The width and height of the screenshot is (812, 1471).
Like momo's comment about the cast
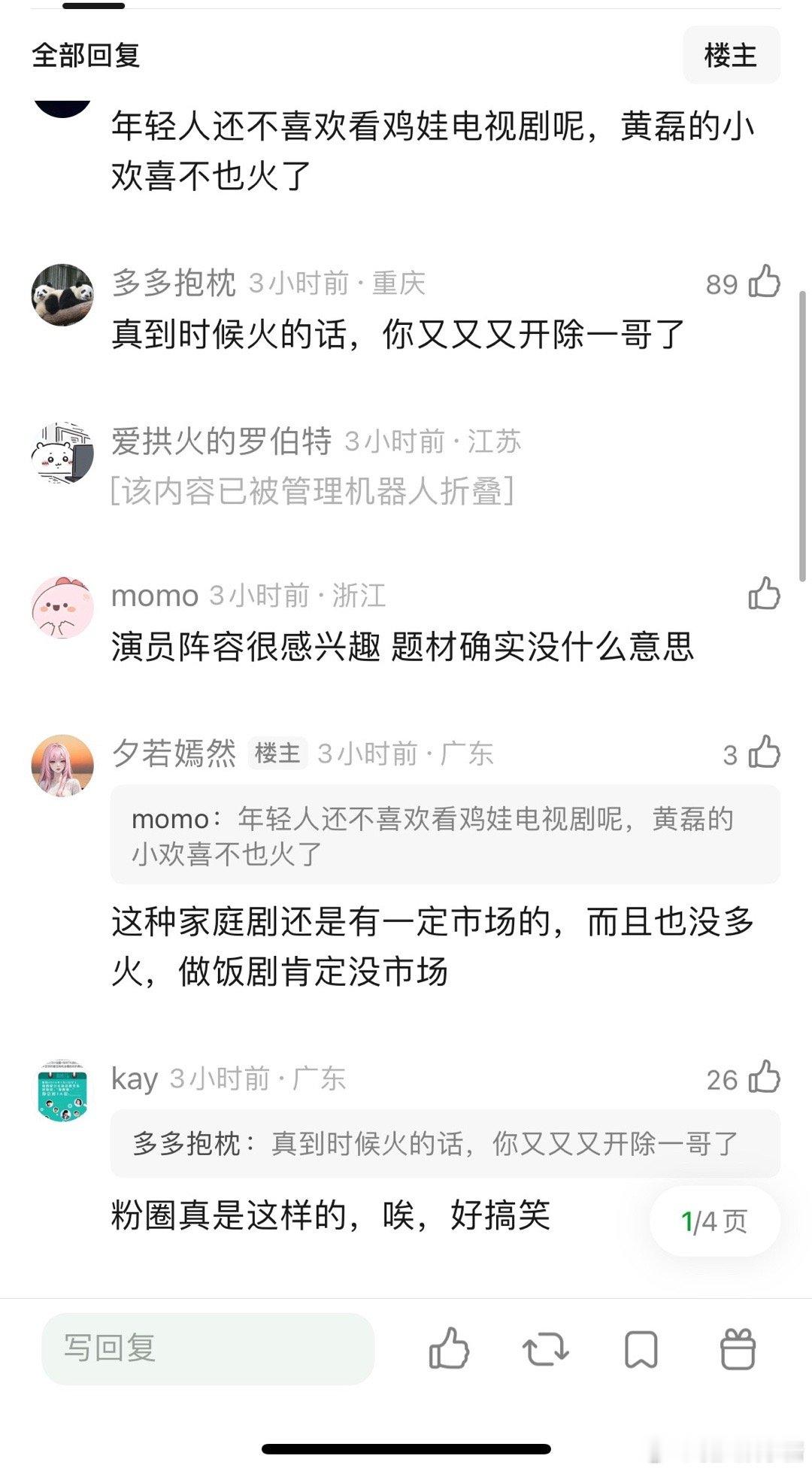[x=765, y=595]
